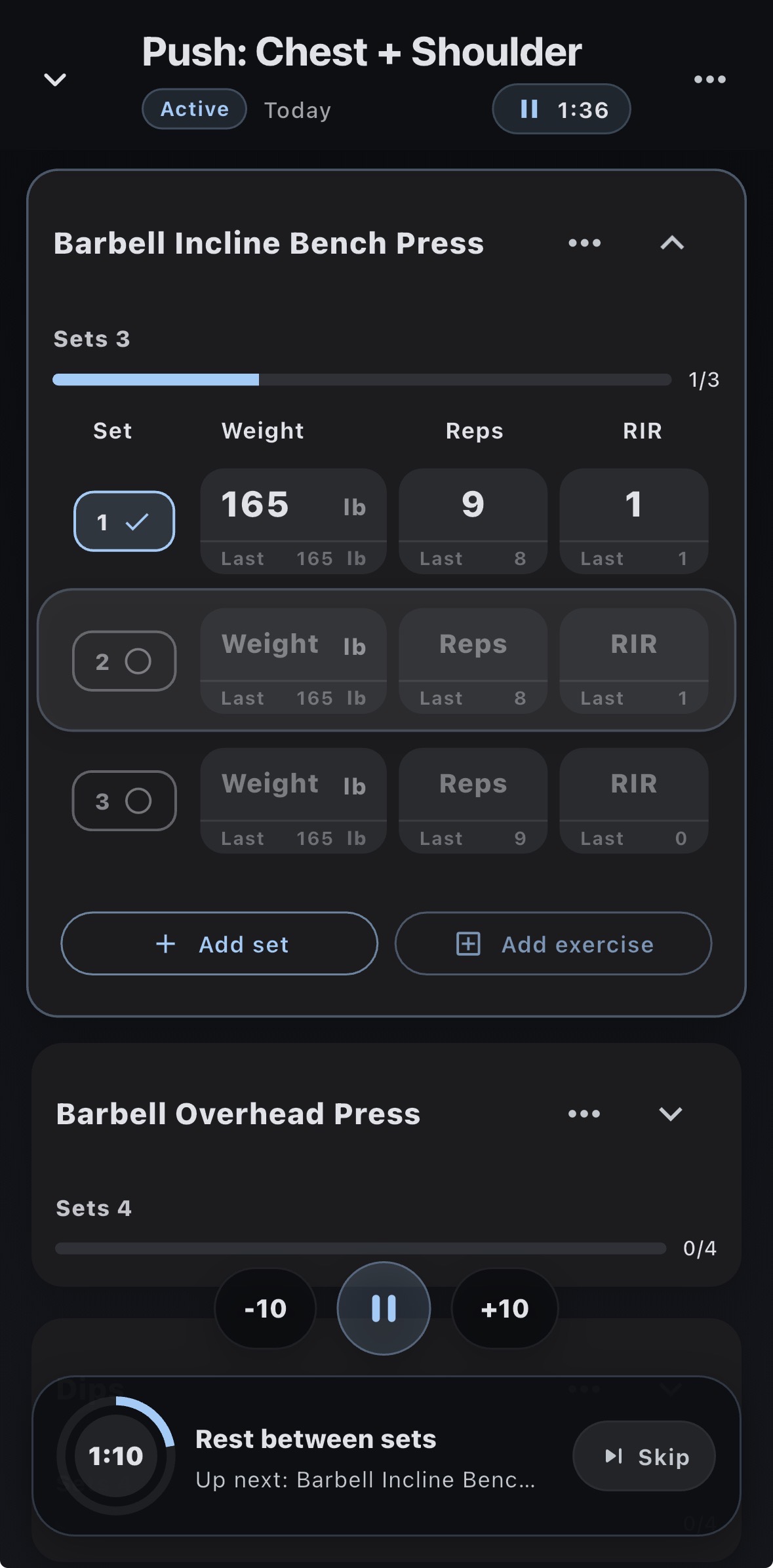Viewport: 773px width, 1568px height.
Task: Pause the rest timer using center pause circle
Action: pyautogui.click(x=384, y=1308)
